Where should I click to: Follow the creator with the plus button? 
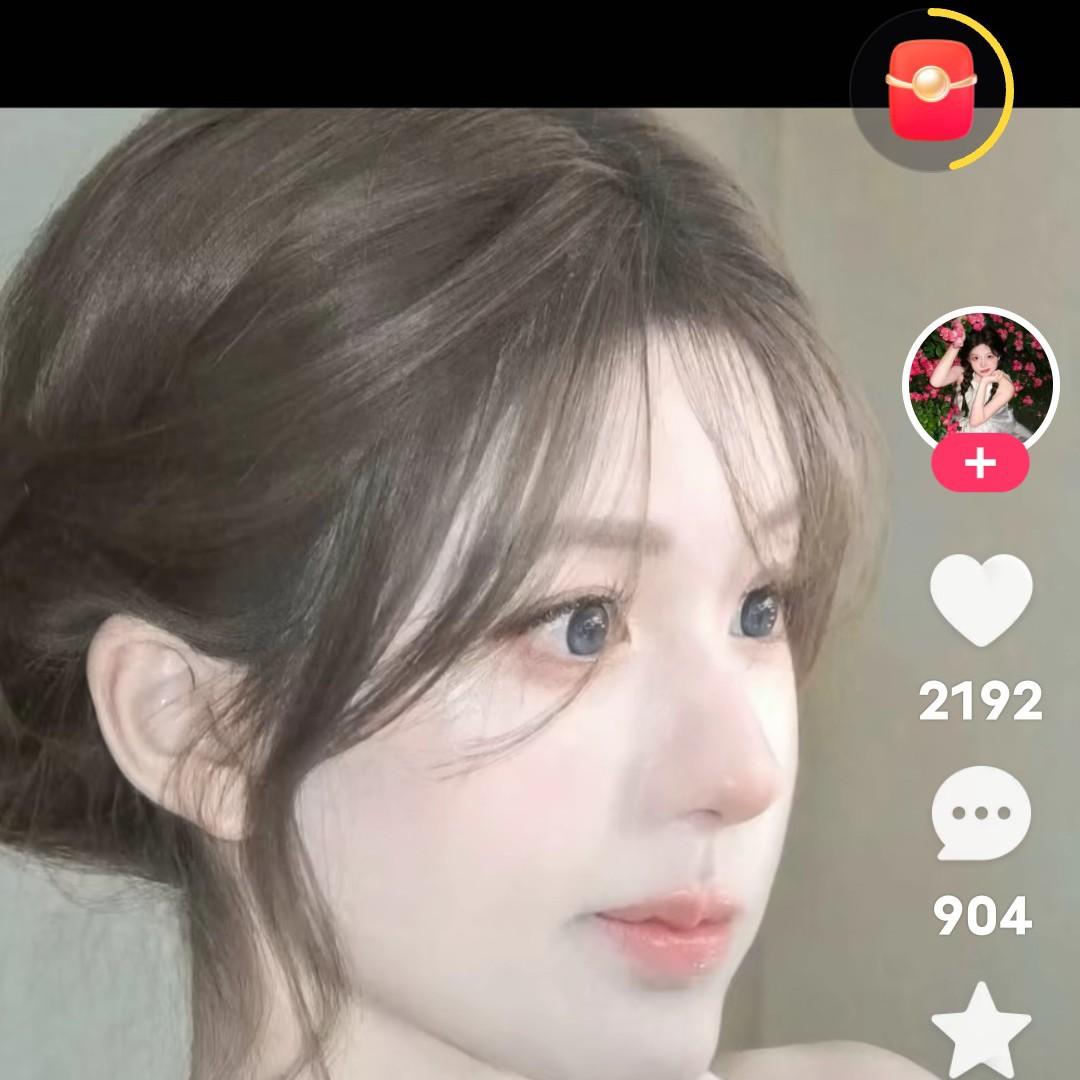tap(980, 464)
